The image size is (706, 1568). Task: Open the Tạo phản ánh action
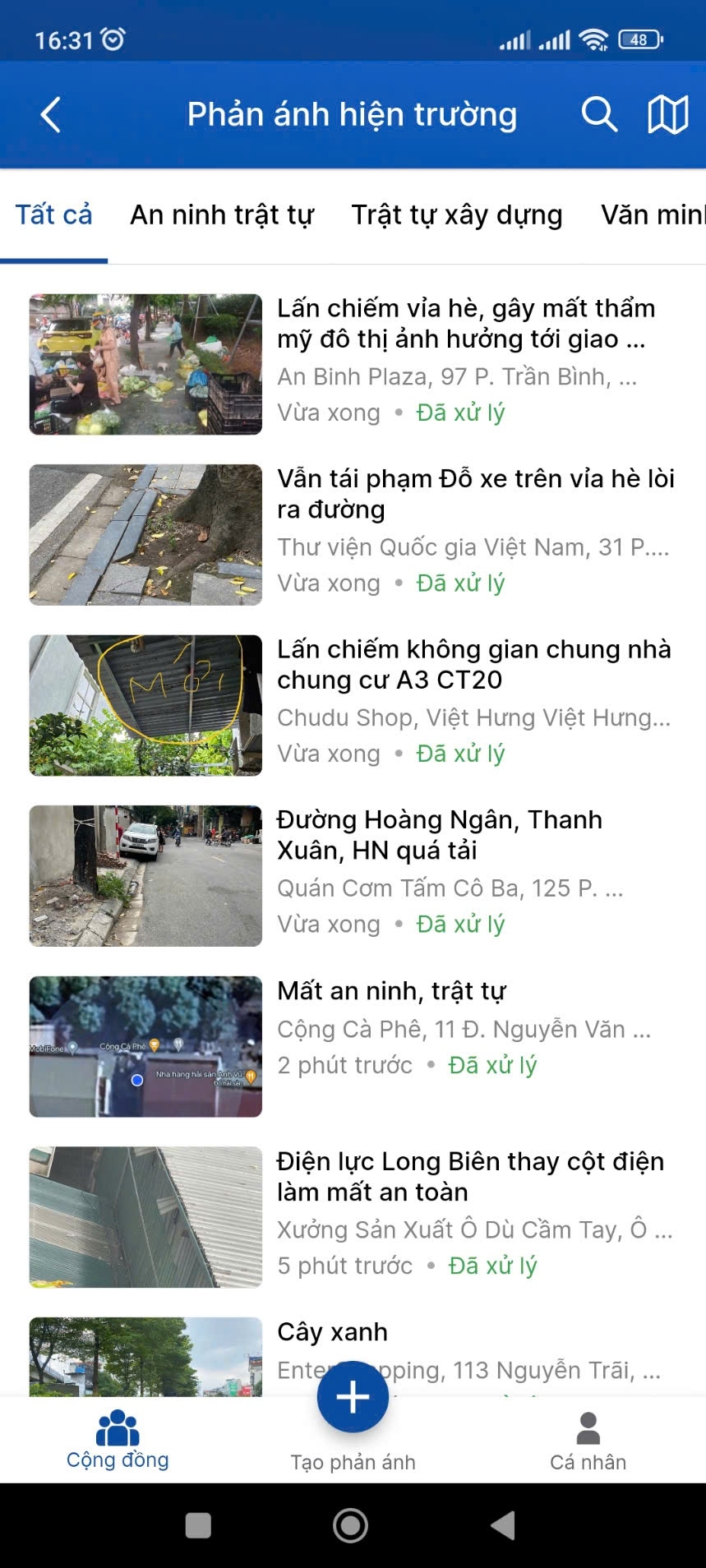(353, 1462)
